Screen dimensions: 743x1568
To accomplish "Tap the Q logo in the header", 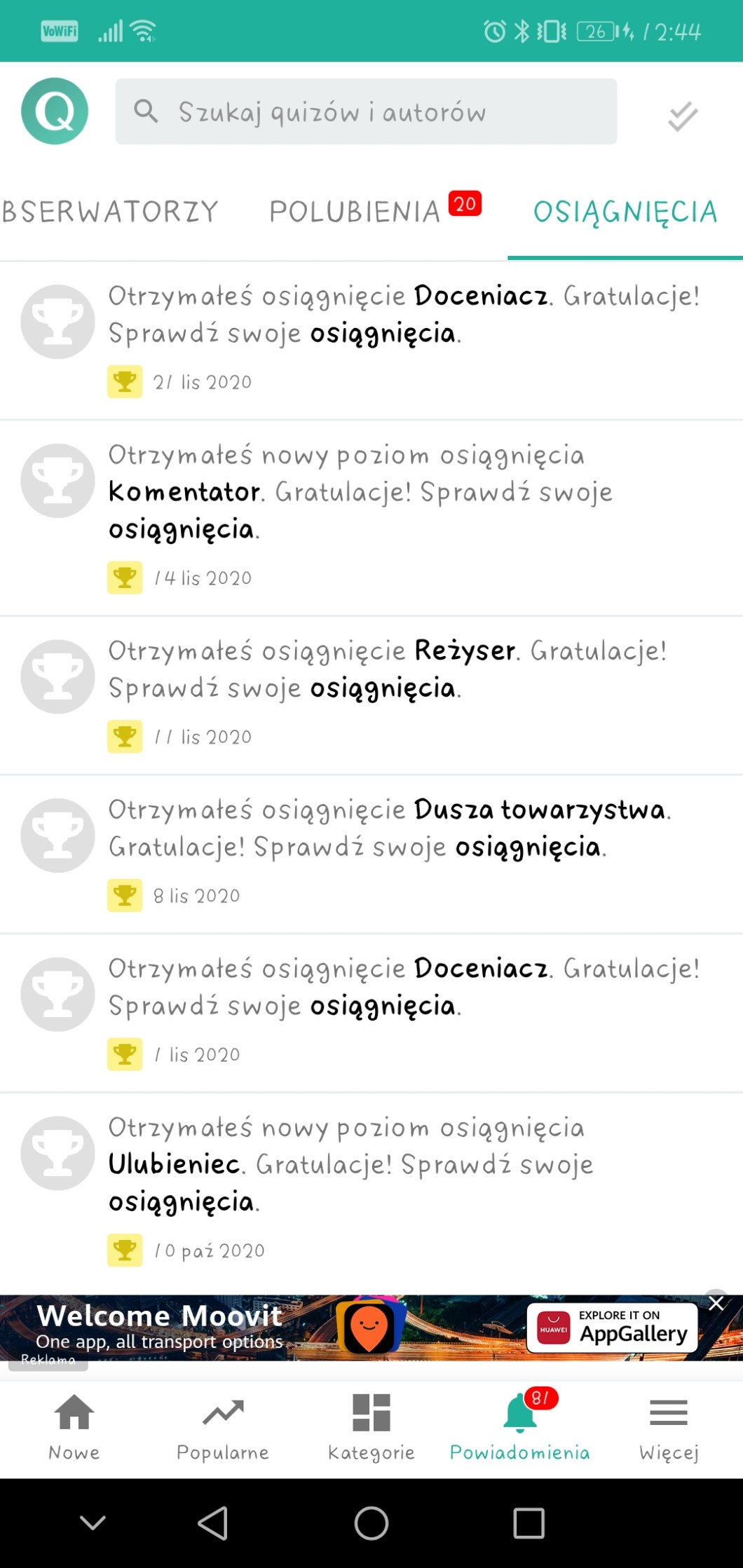I will tap(55, 111).
